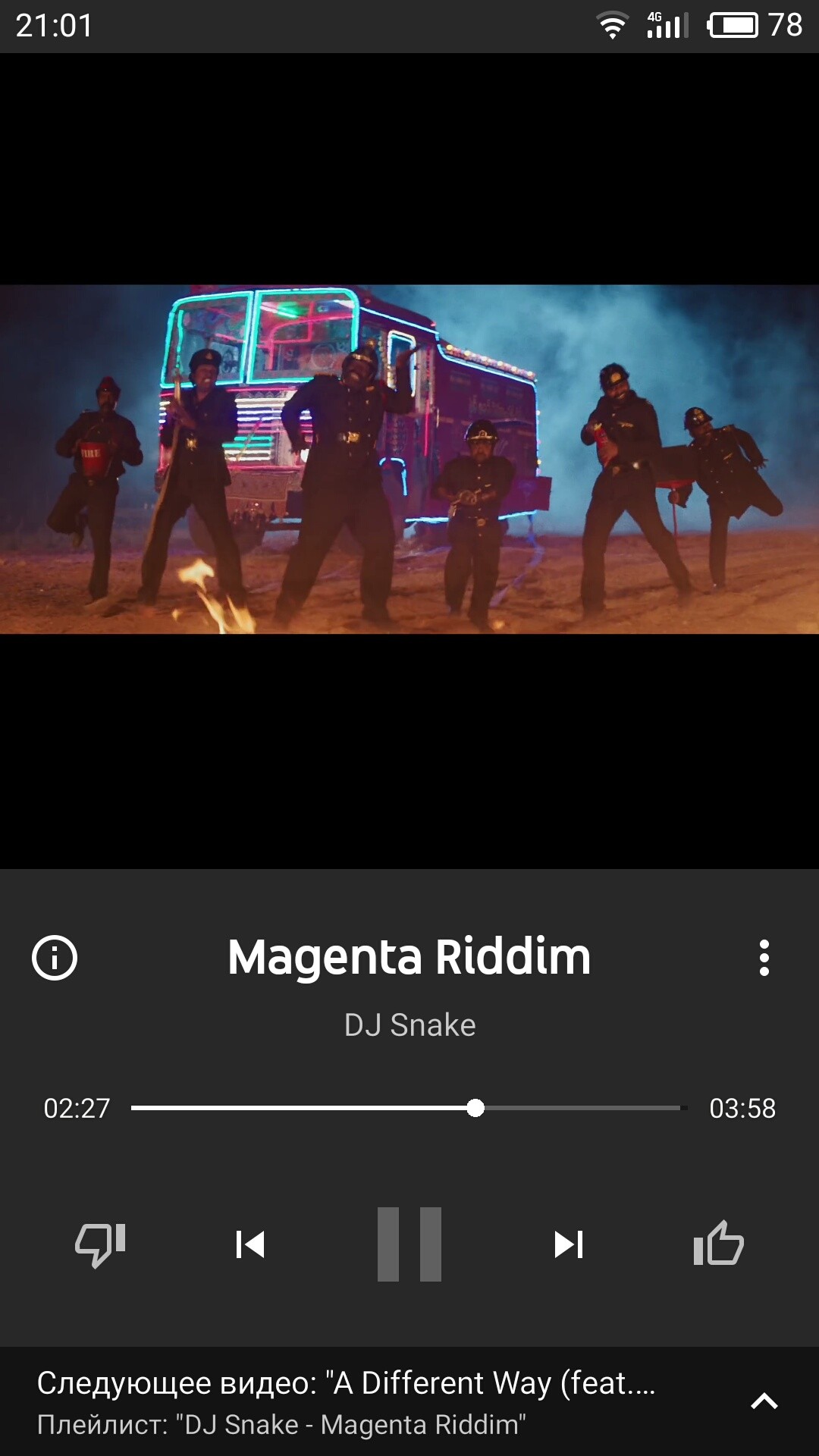
Task: Open the three-dot overflow menu
Action: coord(764,958)
